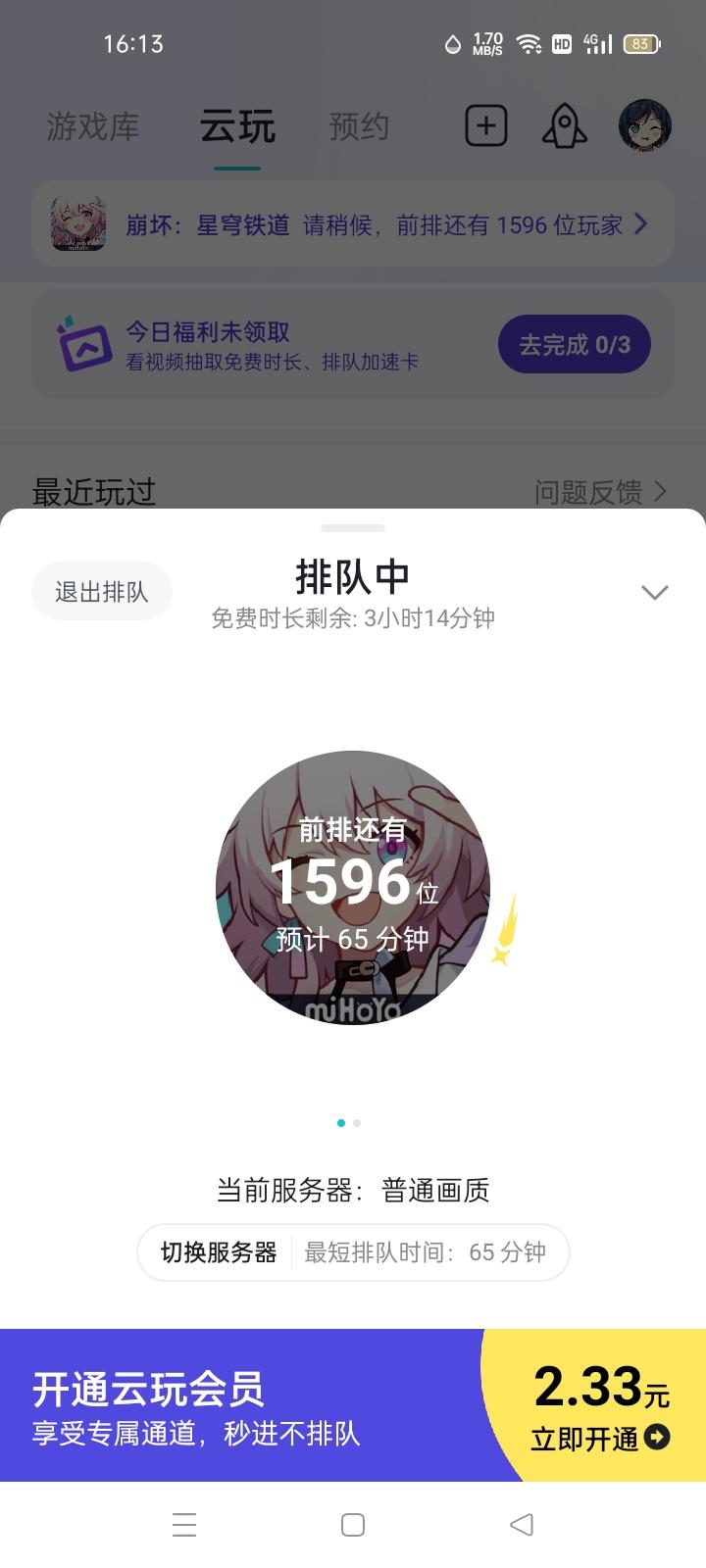Tap the add game plus icon
The height and width of the screenshot is (1568, 706).
click(485, 125)
